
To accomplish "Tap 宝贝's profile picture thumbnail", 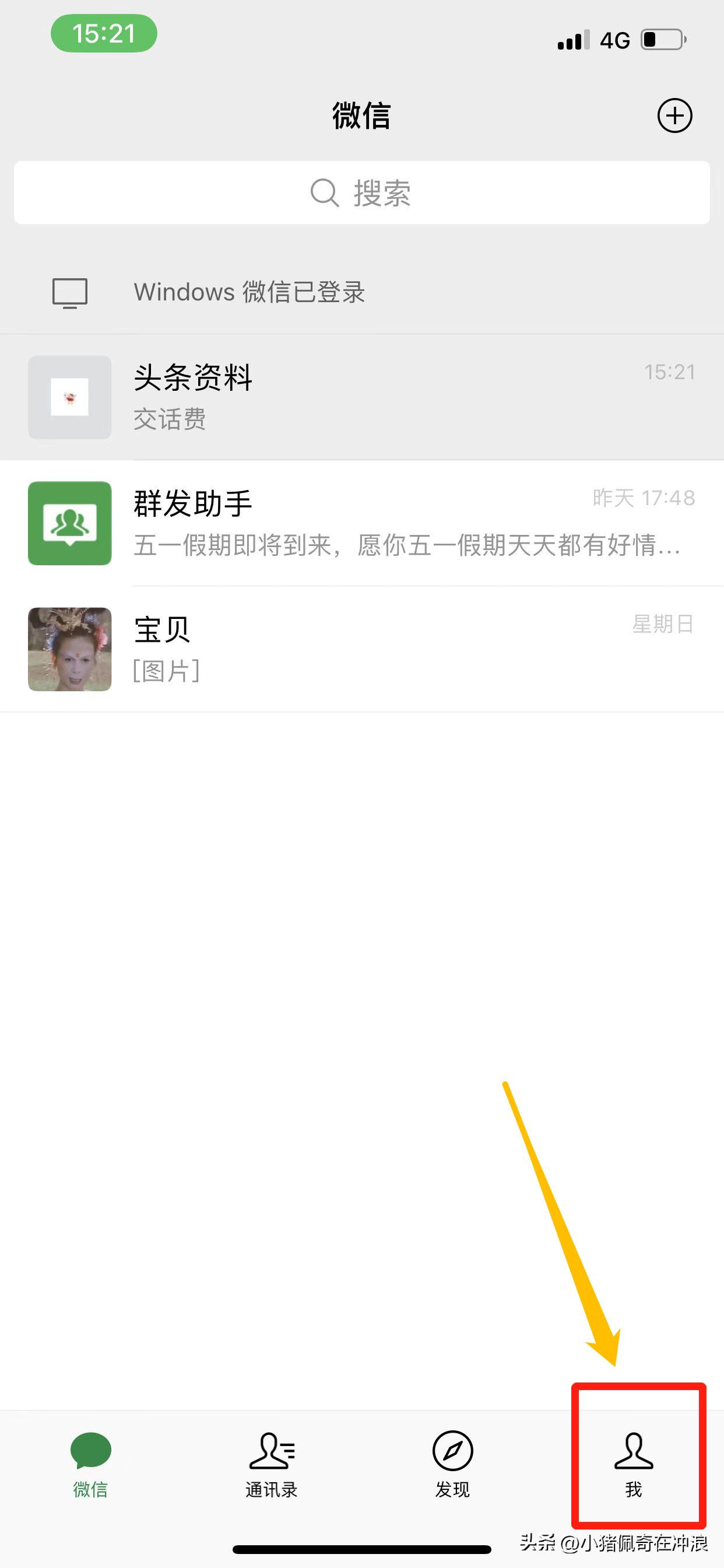I will 69,648.
